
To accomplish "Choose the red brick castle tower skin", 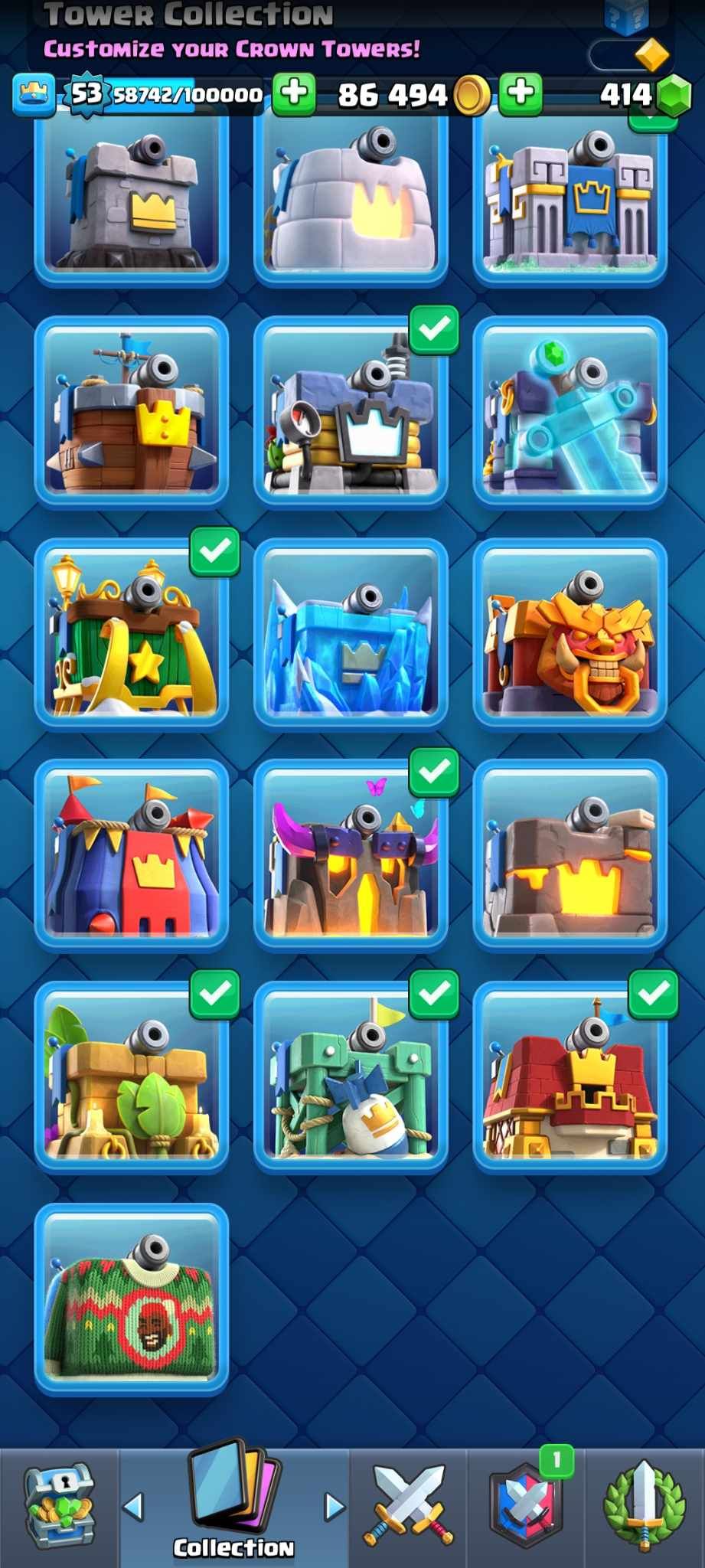I will (x=570, y=1076).
